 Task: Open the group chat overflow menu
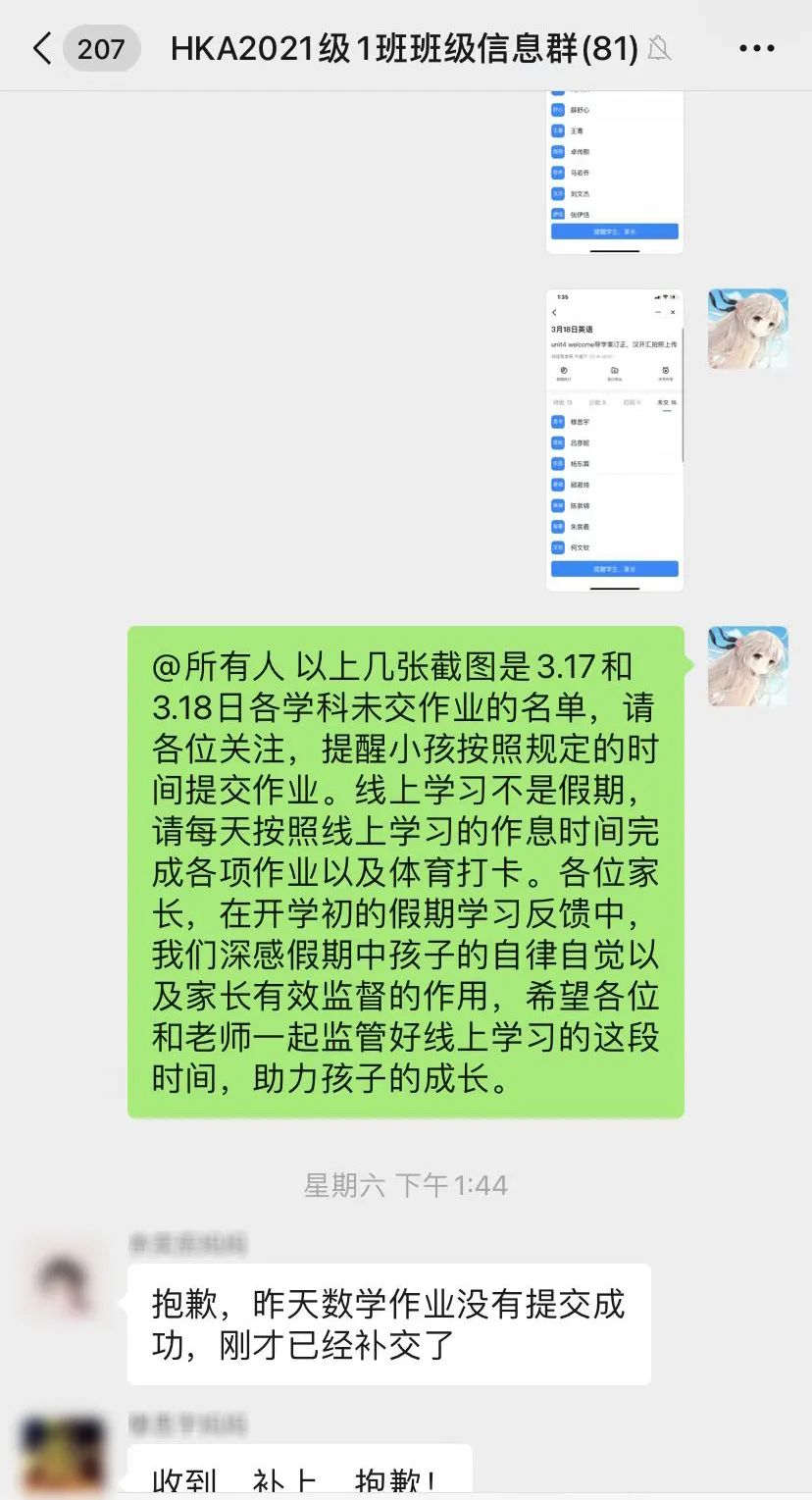756,48
